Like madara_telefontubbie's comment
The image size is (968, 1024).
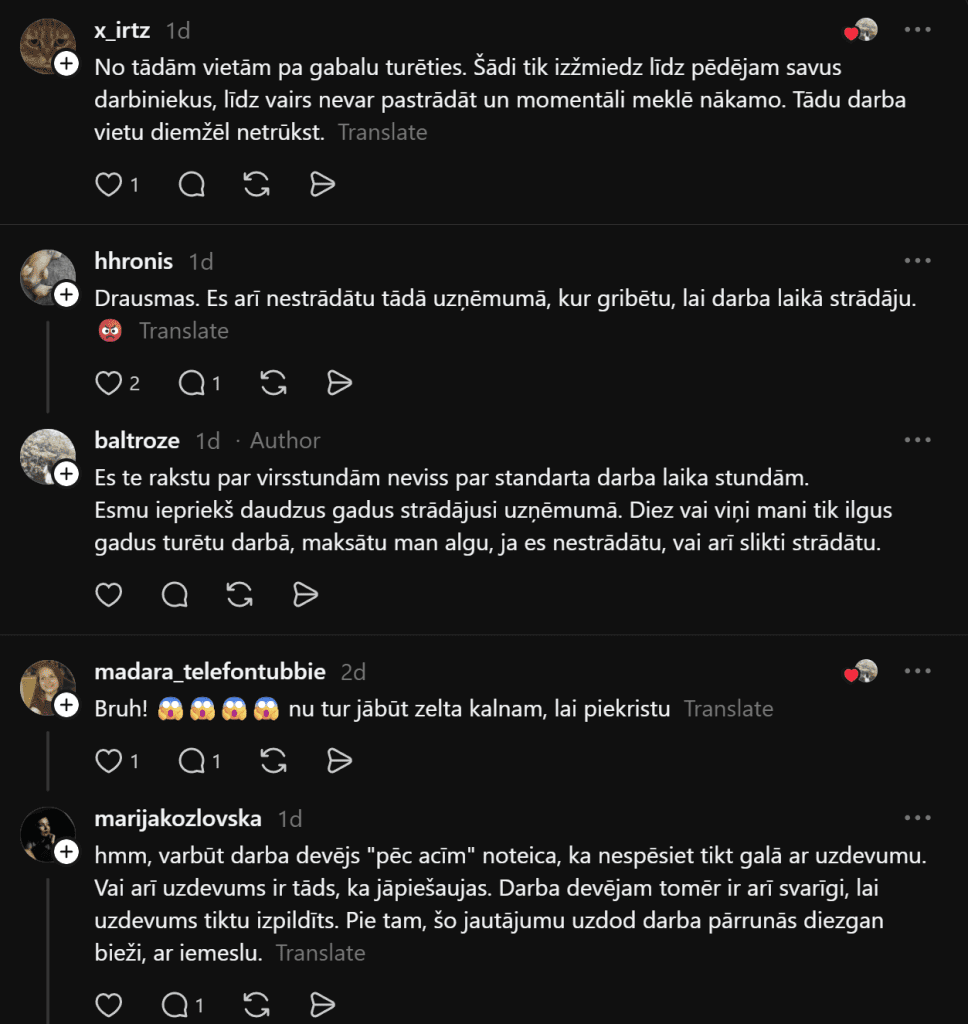108,761
